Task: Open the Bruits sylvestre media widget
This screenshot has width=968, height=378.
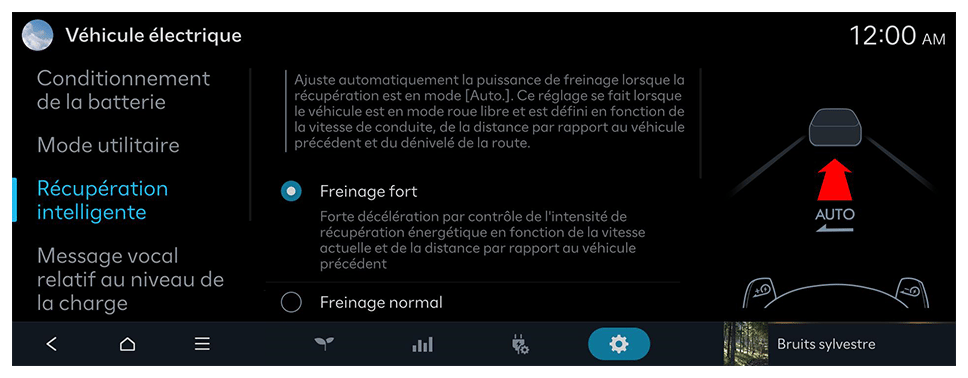Action: pyautogui.click(x=839, y=344)
